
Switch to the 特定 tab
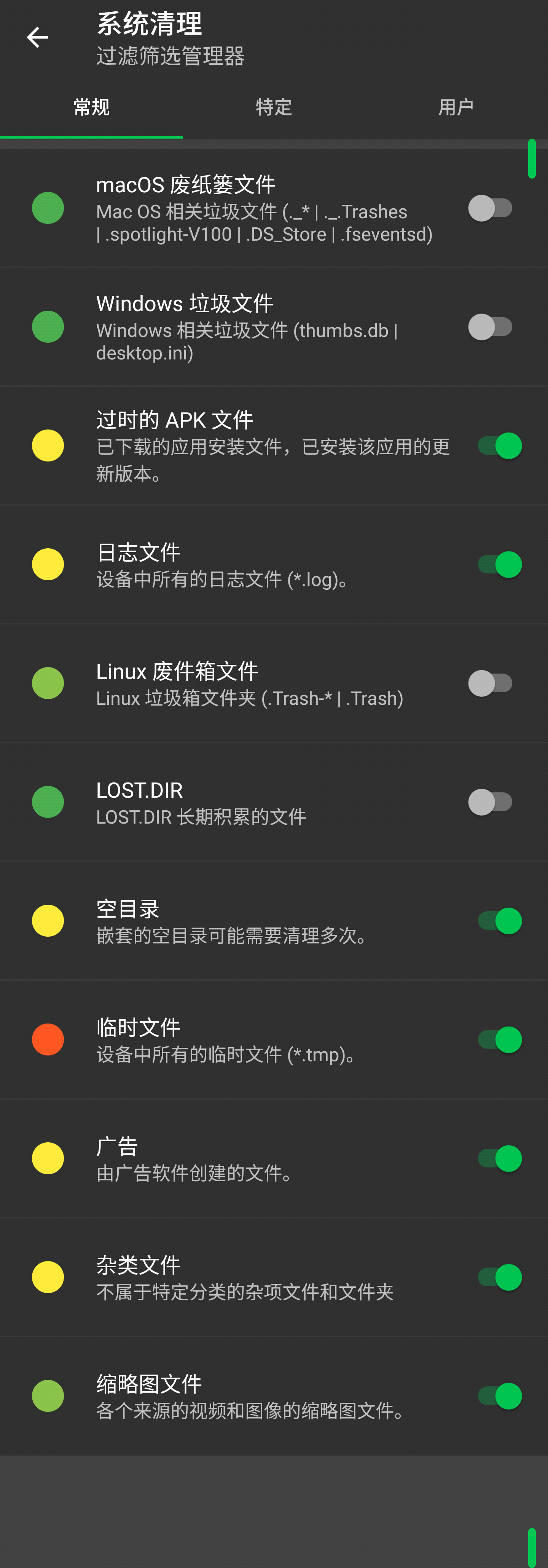pyautogui.click(x=274, y=108)
